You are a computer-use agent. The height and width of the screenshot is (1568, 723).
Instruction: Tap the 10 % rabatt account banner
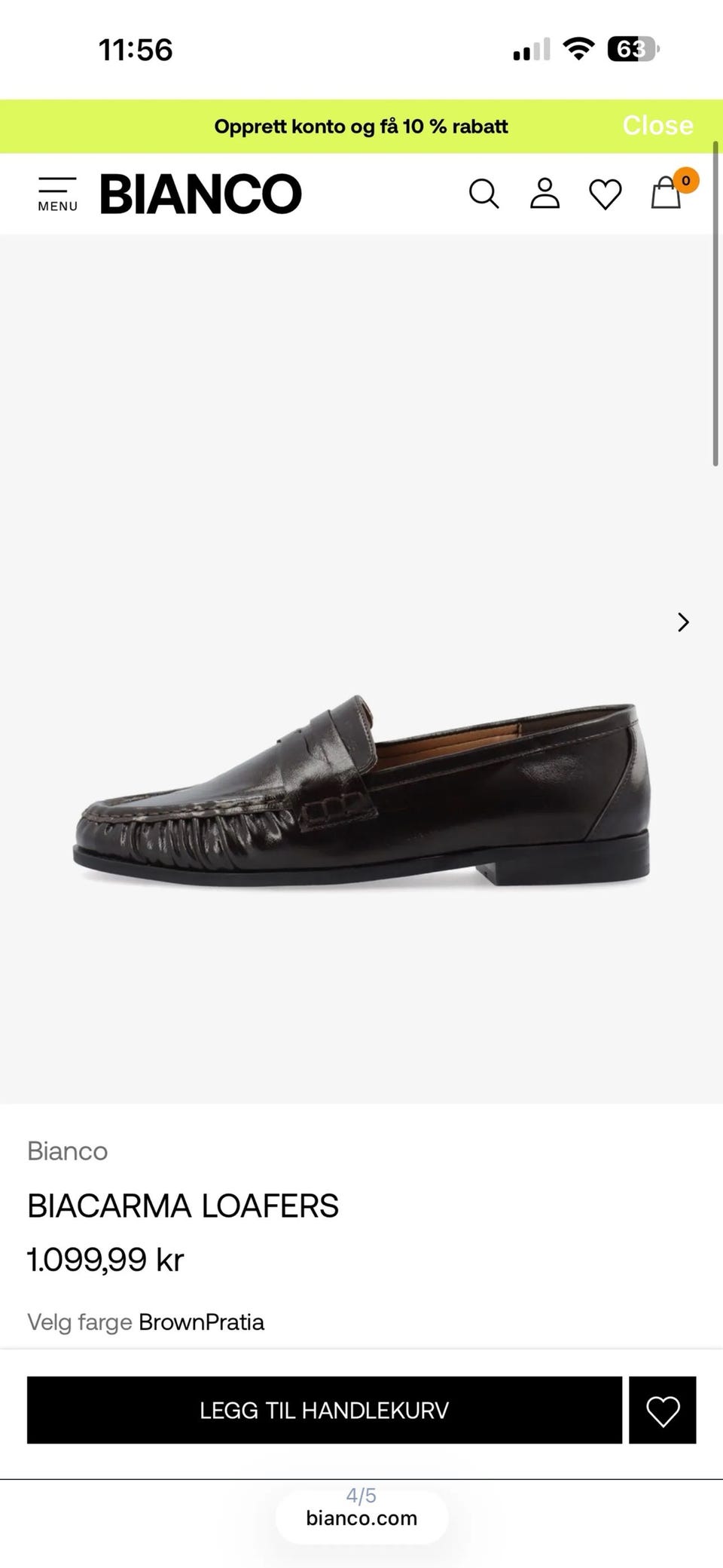[361, 127]
